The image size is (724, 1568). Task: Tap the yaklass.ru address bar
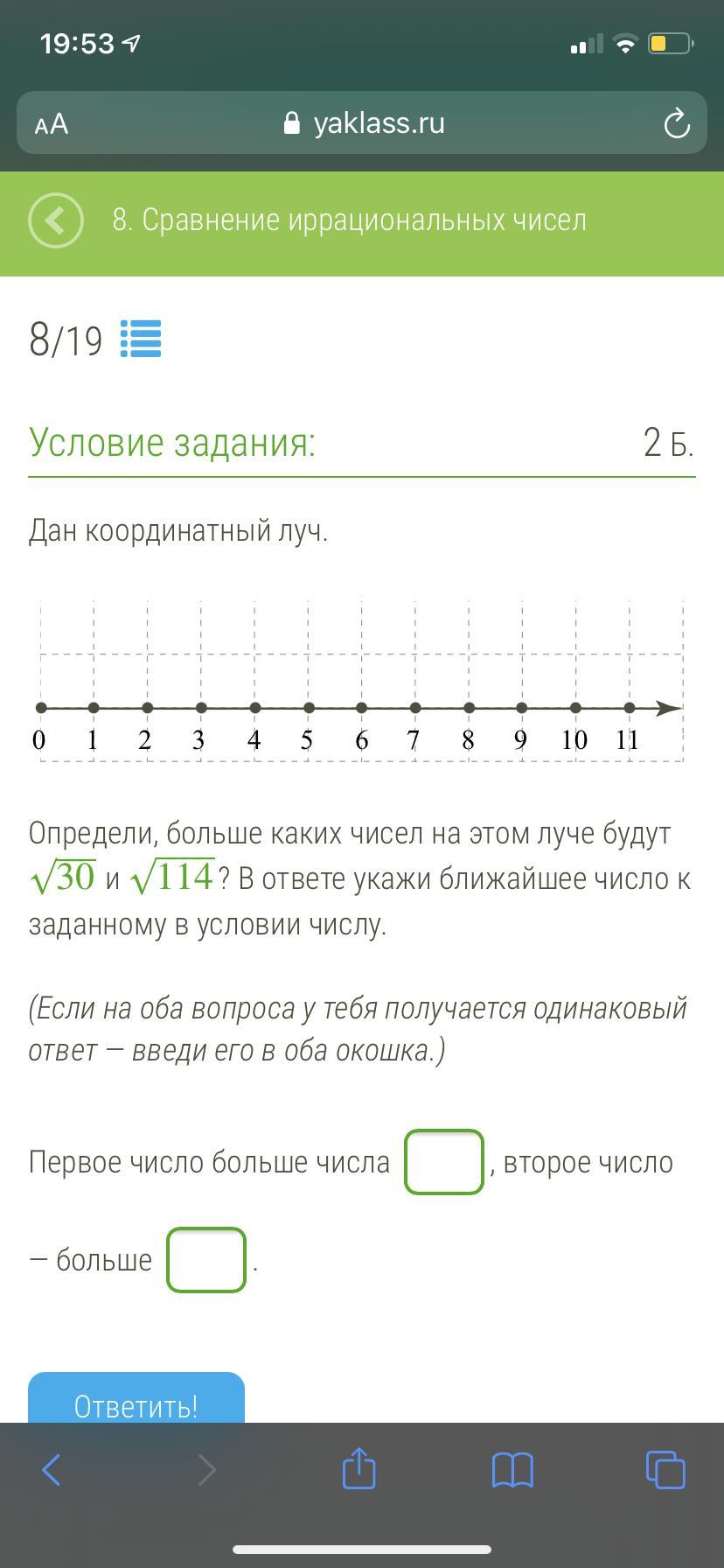(364, 123)
